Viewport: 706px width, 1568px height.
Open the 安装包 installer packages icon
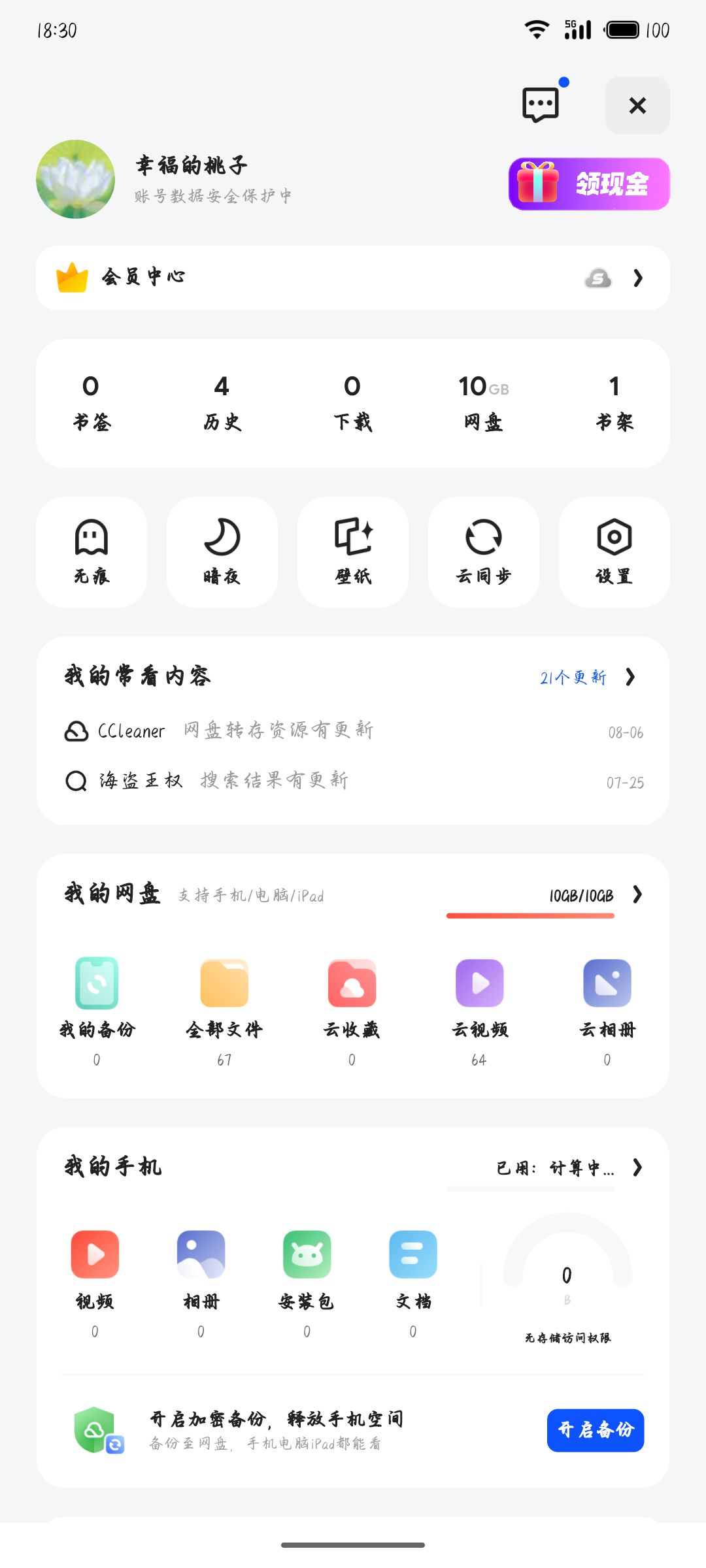pyautogui.click(x=306, y=1253)
